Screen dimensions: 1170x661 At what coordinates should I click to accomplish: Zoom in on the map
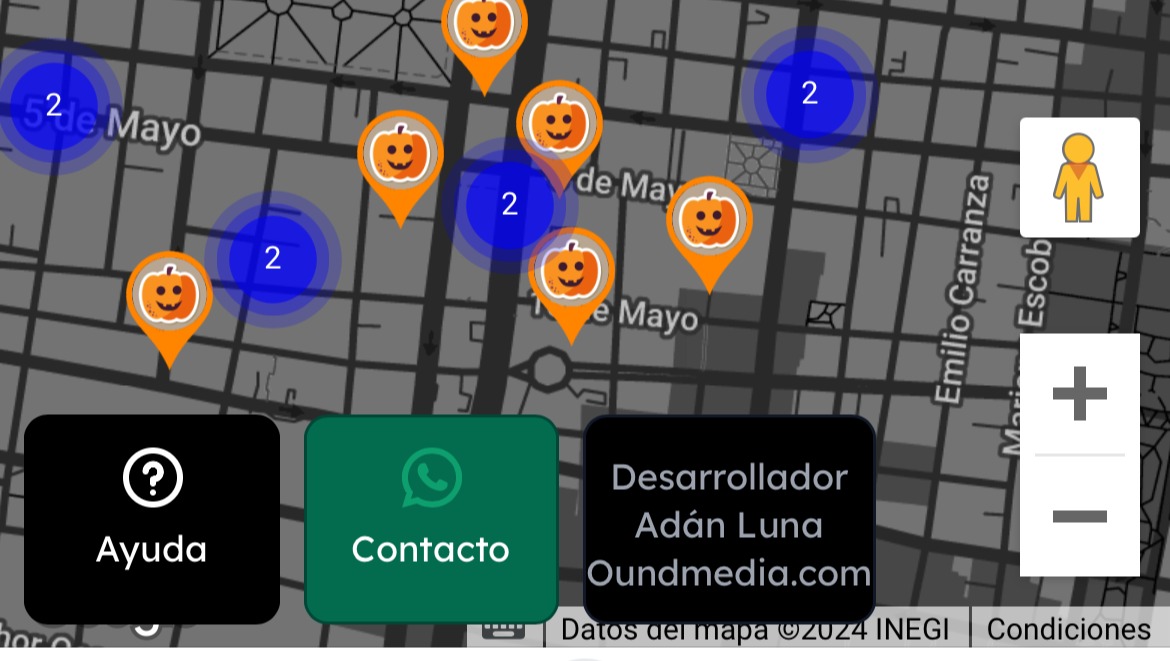click(x=1080, y=394)
